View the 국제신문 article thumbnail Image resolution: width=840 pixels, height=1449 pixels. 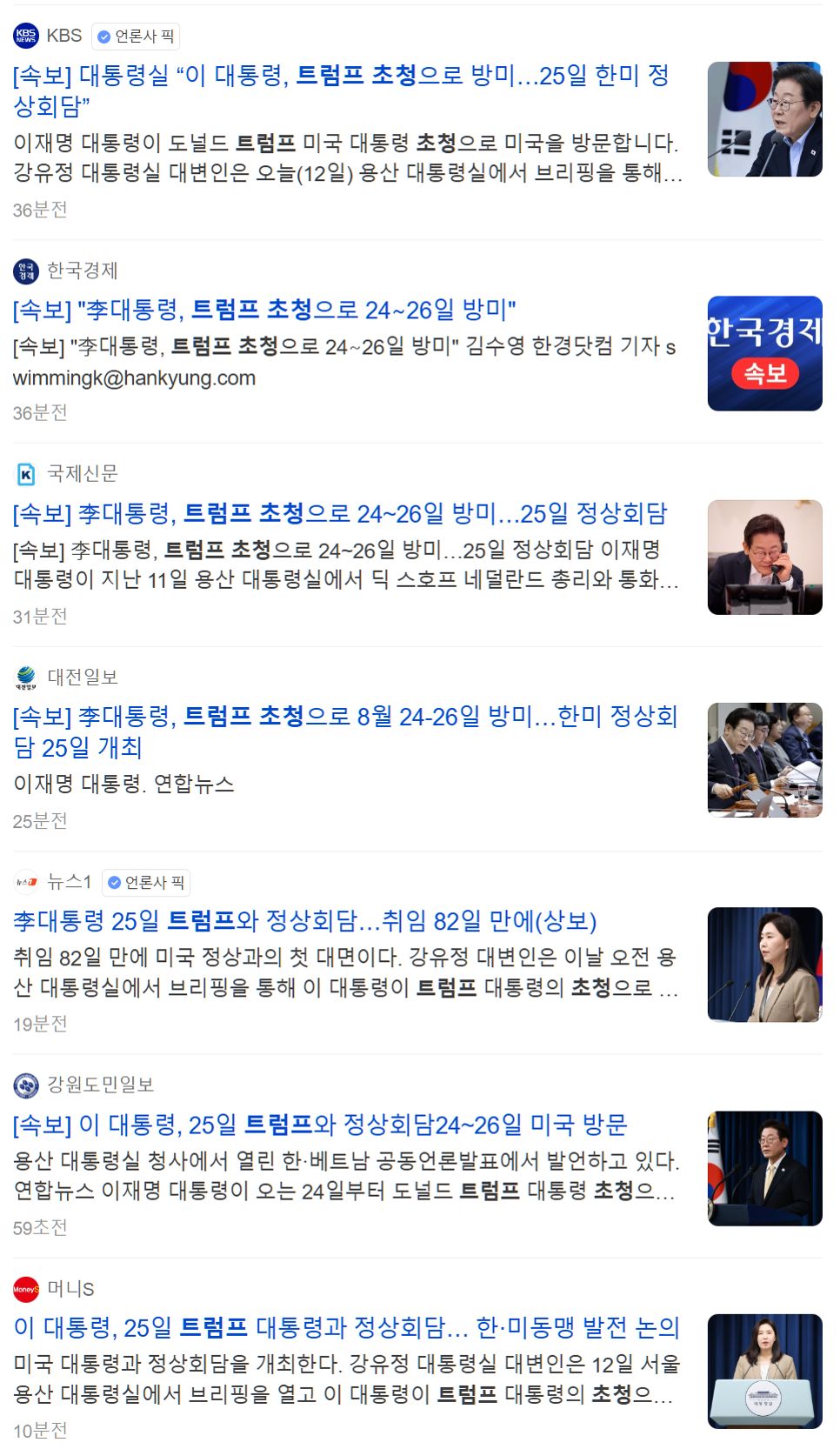point(764,557)
